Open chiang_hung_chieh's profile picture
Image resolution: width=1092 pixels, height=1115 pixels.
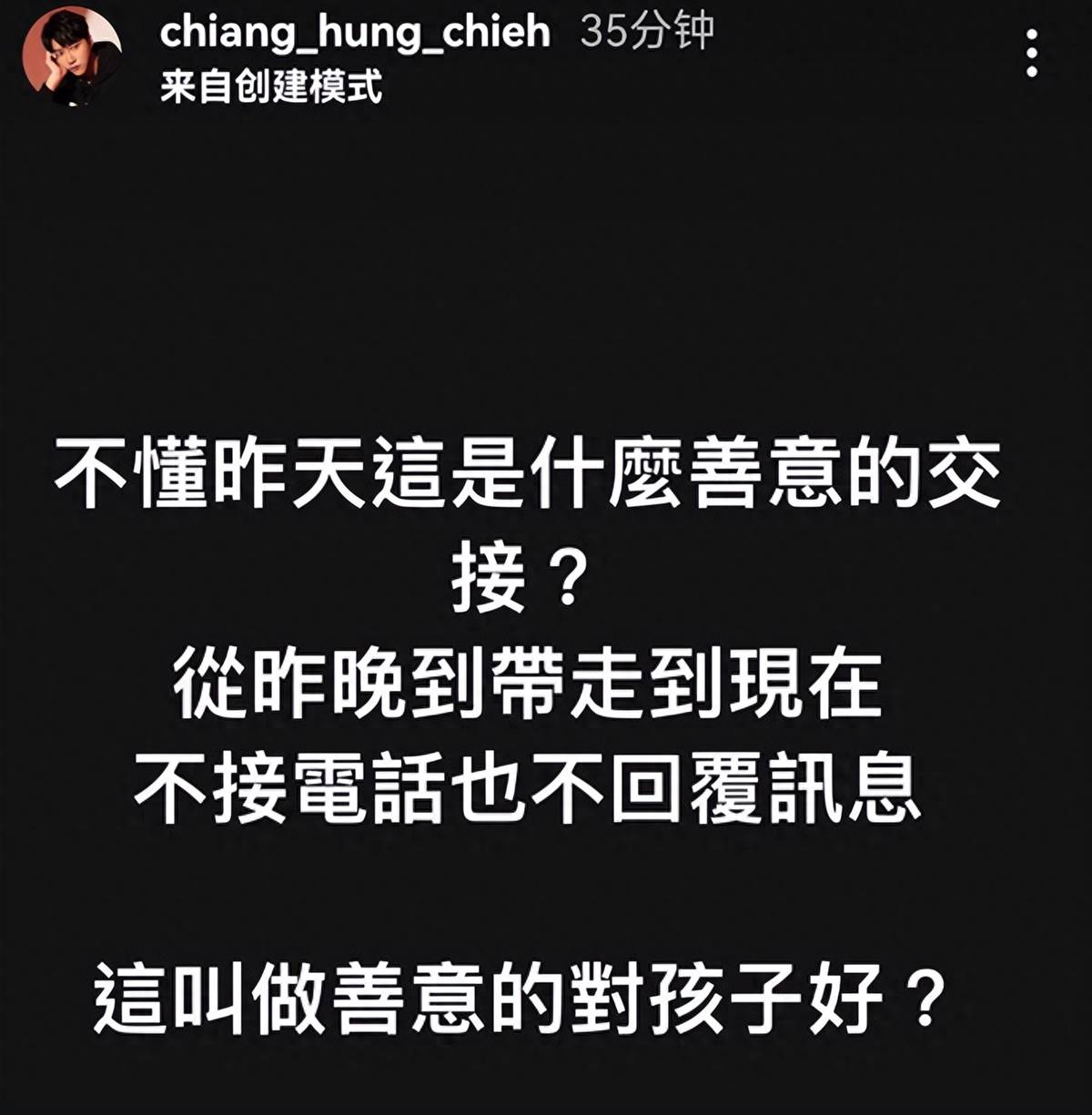click(71, 57)
